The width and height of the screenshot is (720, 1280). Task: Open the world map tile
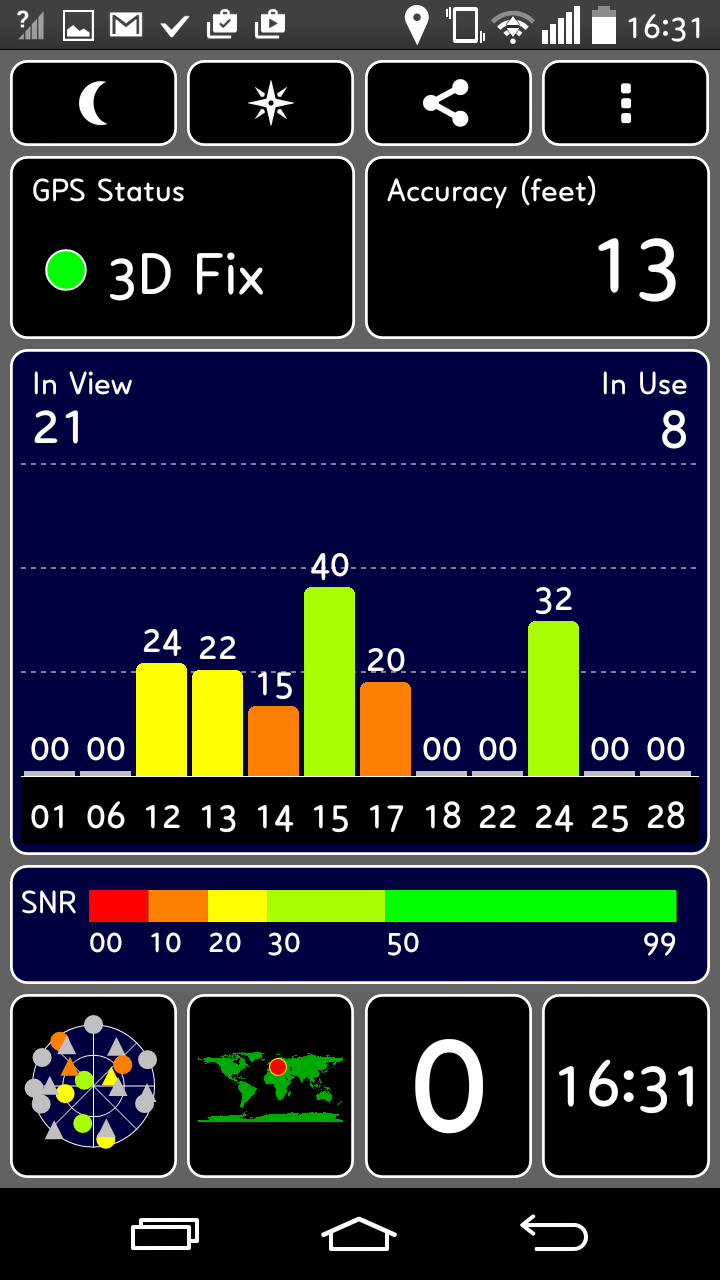pyautogui.click(x=271, y=1086)
